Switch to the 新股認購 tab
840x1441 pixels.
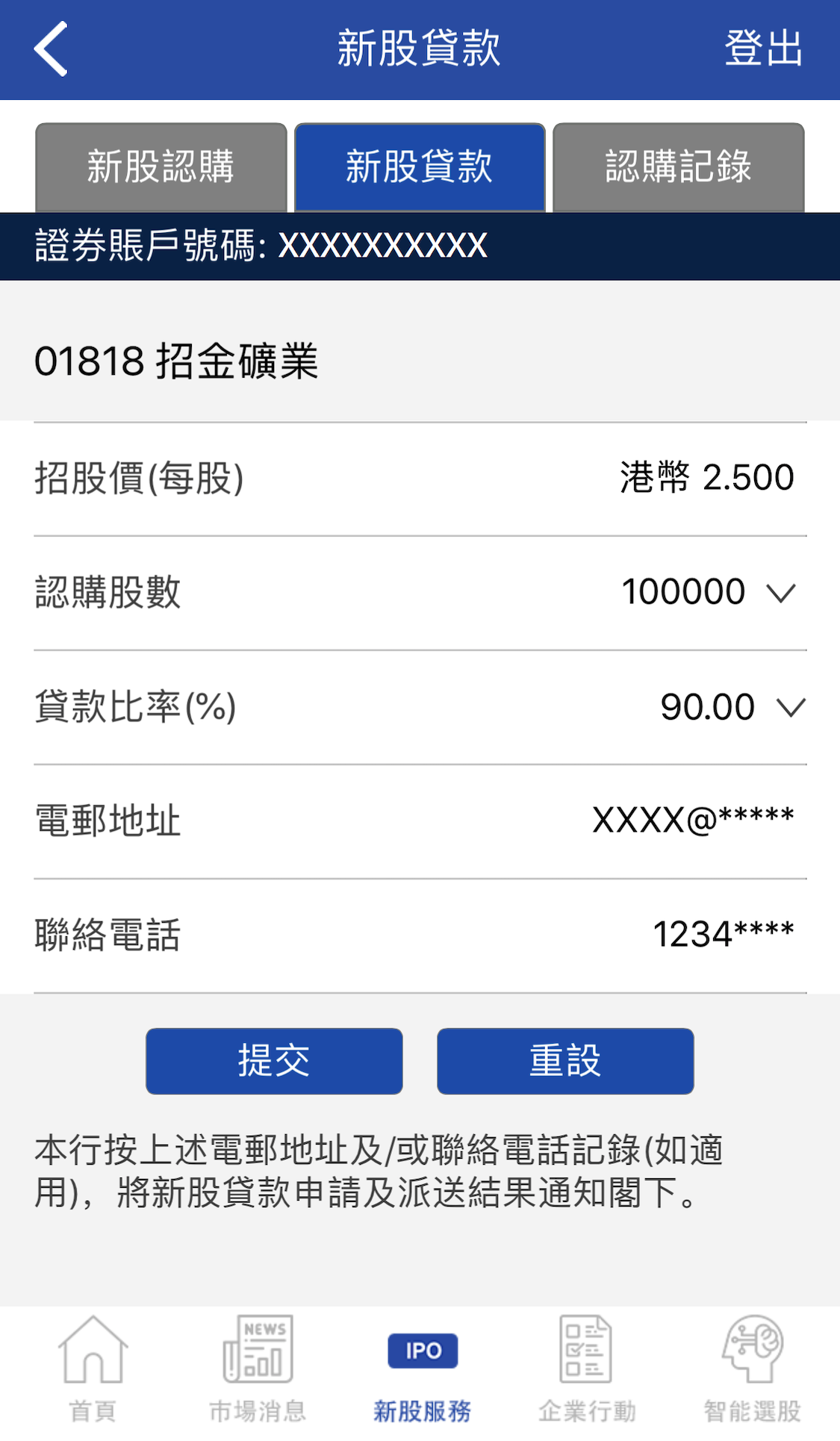pos(161,167)
